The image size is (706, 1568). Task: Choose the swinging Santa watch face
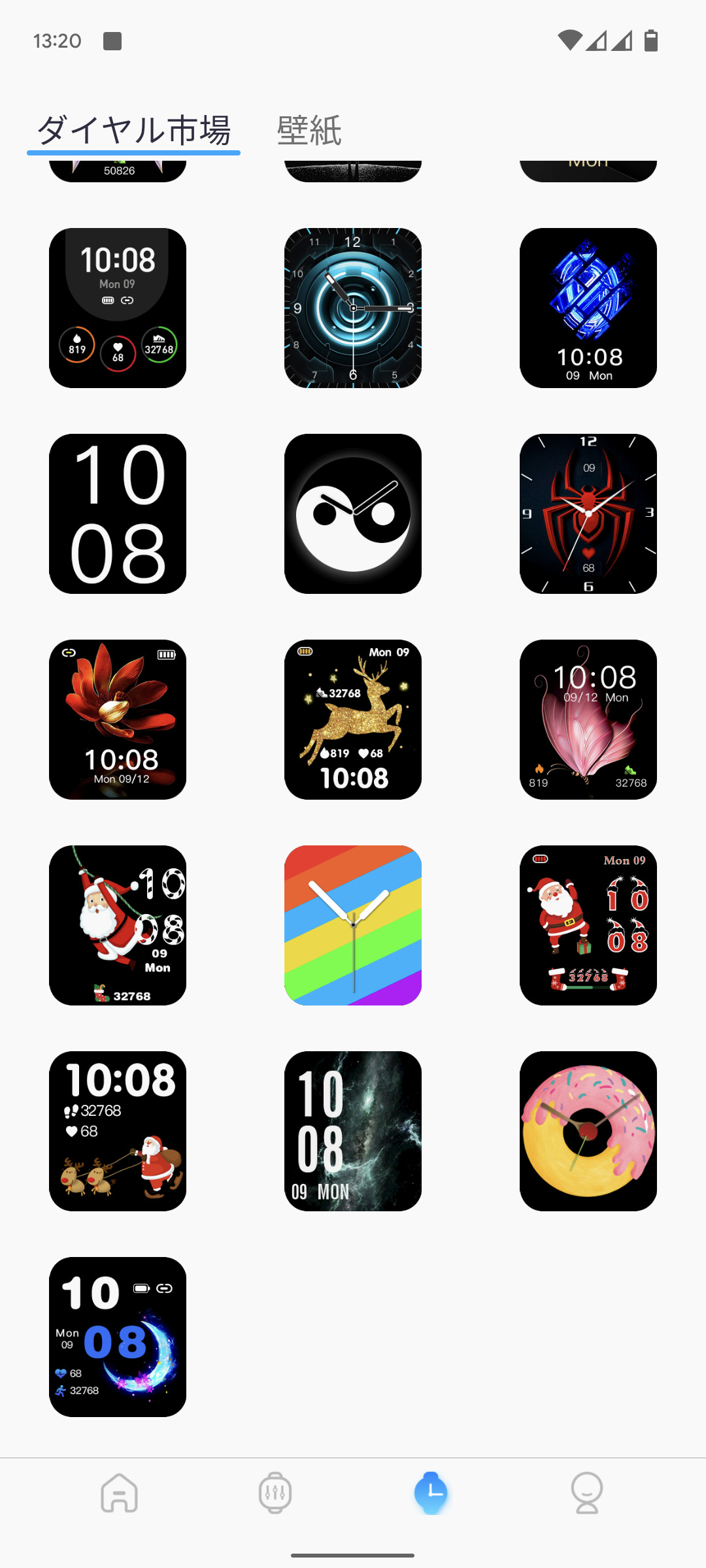pyautogui.click(x=118, y=925)
